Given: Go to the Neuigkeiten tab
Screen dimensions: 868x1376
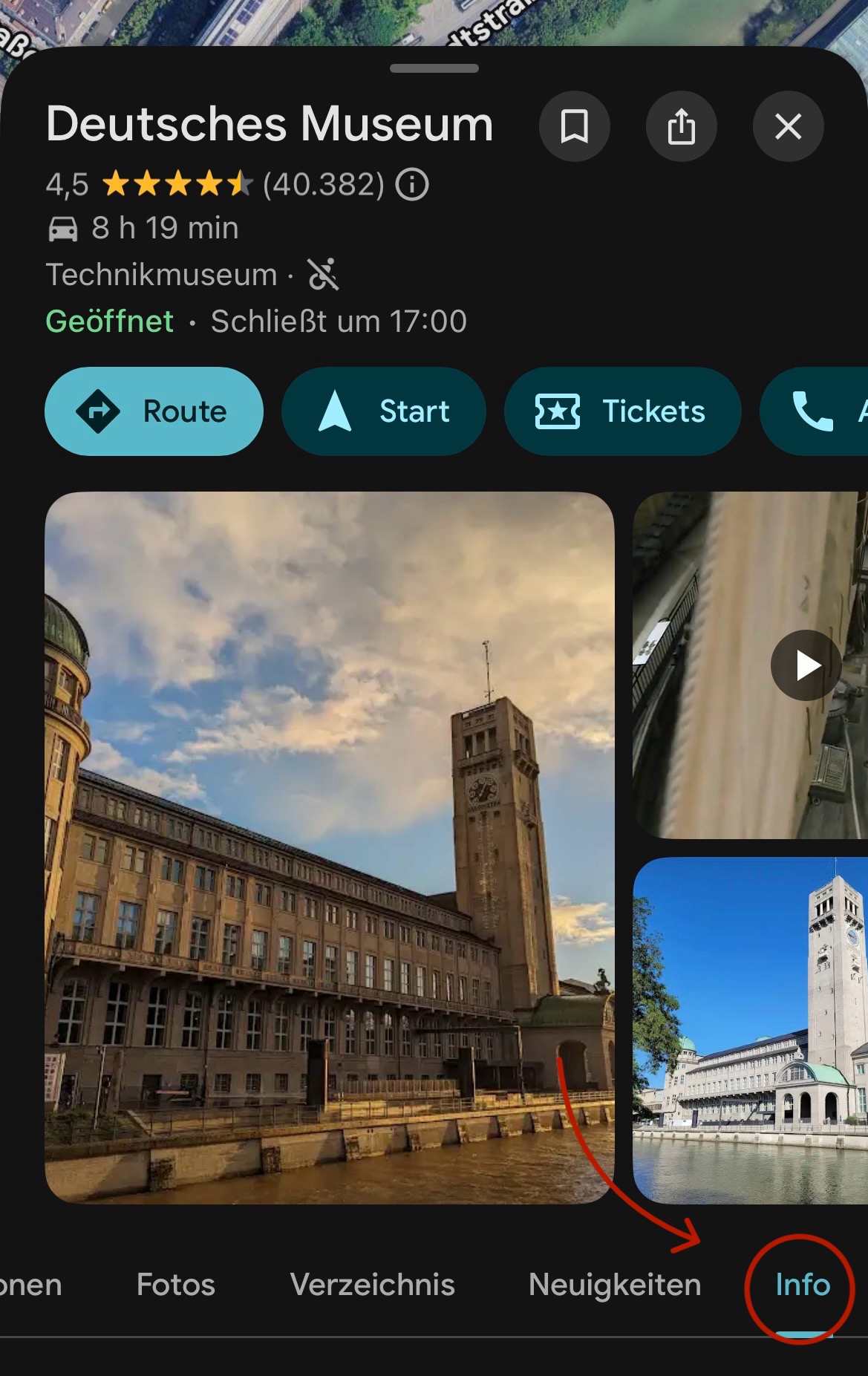Looking at the screenshot, I should [615, 1285].
